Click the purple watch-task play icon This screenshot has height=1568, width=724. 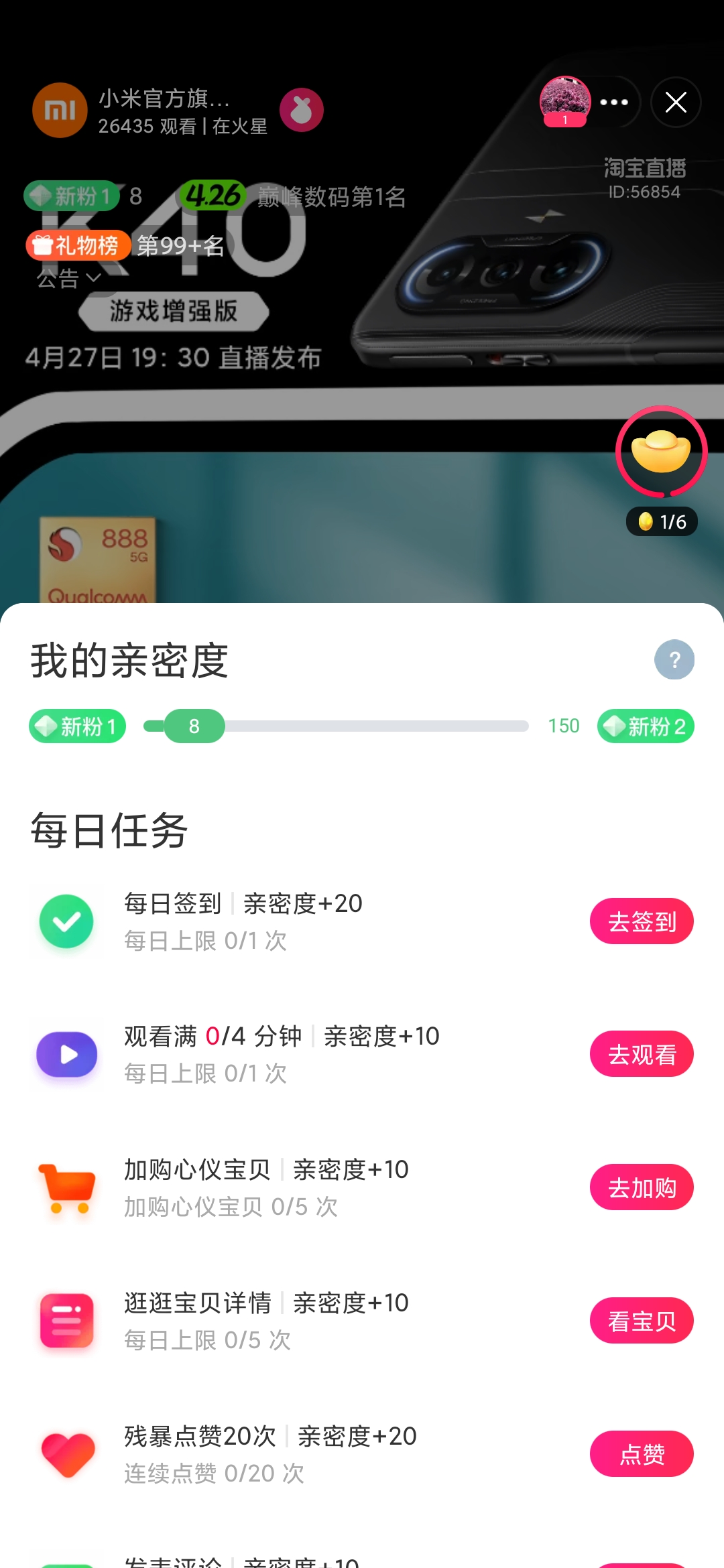[66, 1054]
